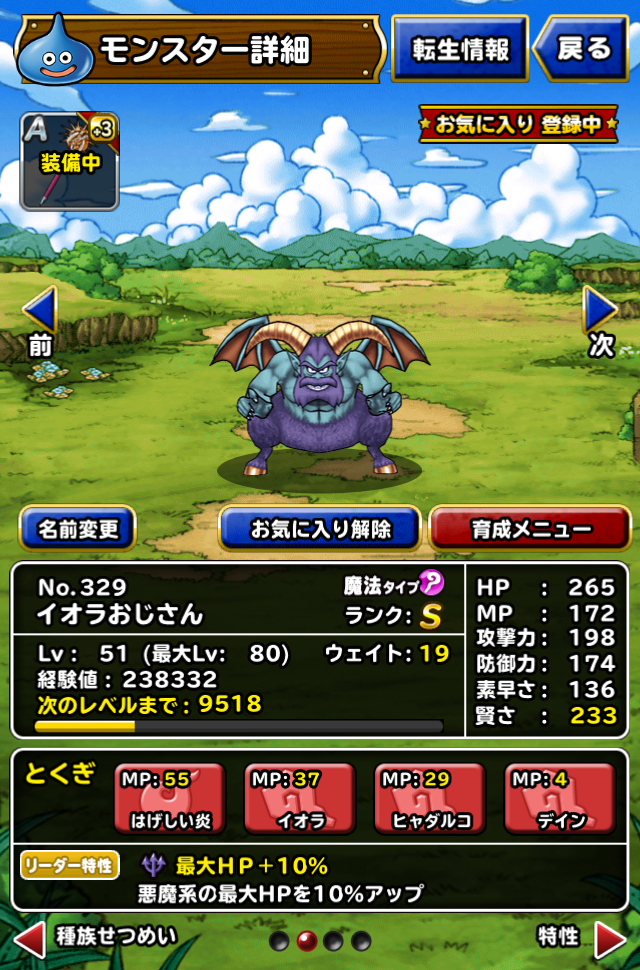Image resolution: width=640 pixels, height=970 pixels.
Task: Open the 育成メニュー training menu
Action: click(531, 529)
